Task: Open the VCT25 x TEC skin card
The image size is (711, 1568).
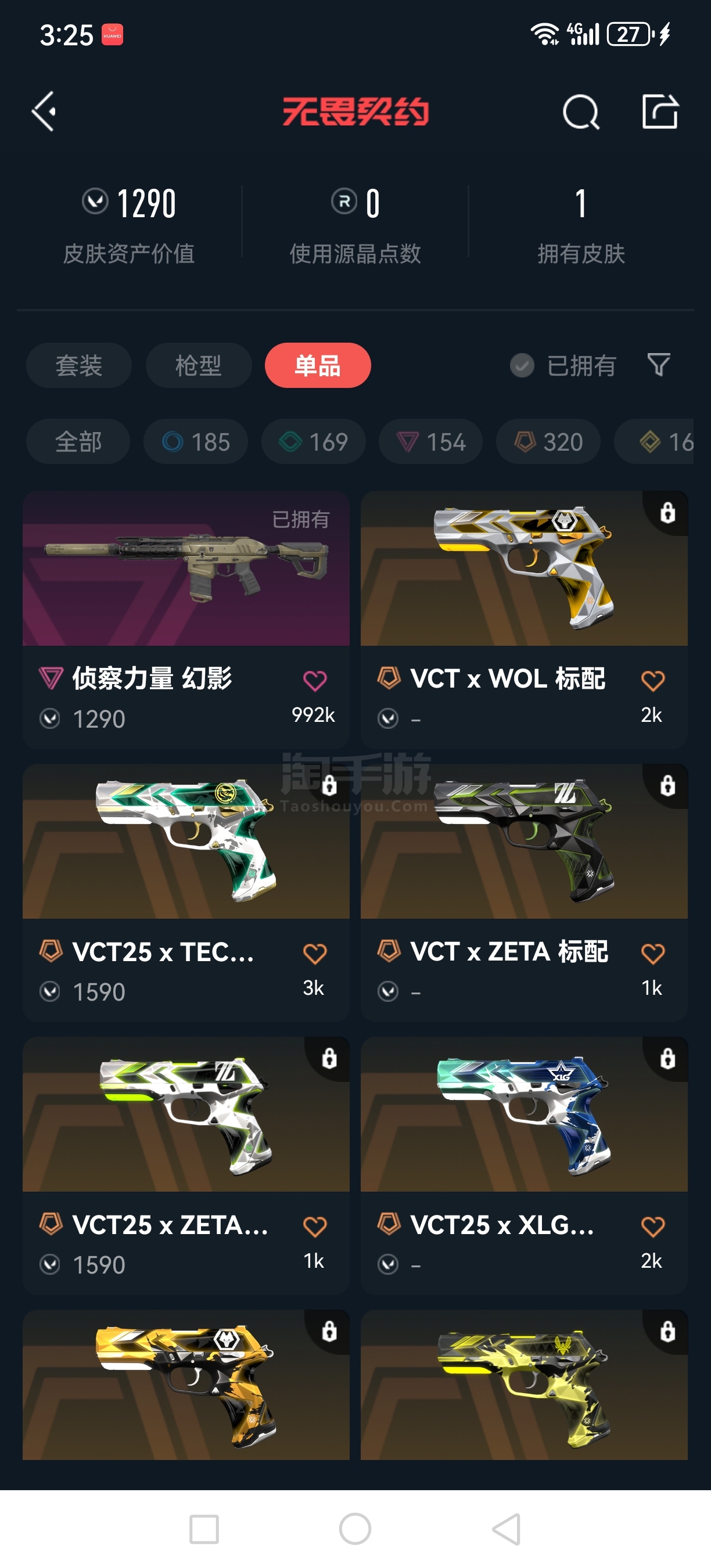Action: point(186,893)
